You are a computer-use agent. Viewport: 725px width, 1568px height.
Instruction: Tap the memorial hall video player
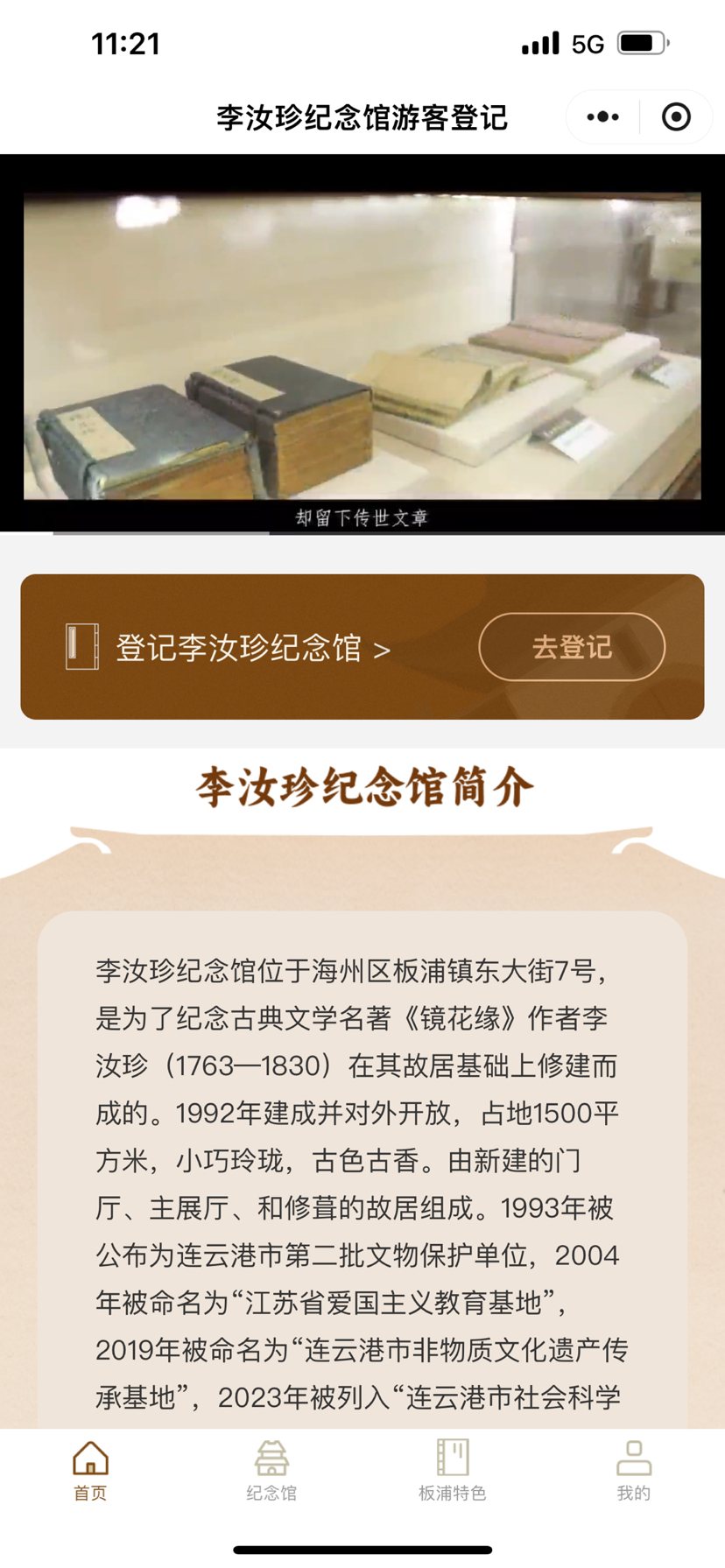point(362,344)
